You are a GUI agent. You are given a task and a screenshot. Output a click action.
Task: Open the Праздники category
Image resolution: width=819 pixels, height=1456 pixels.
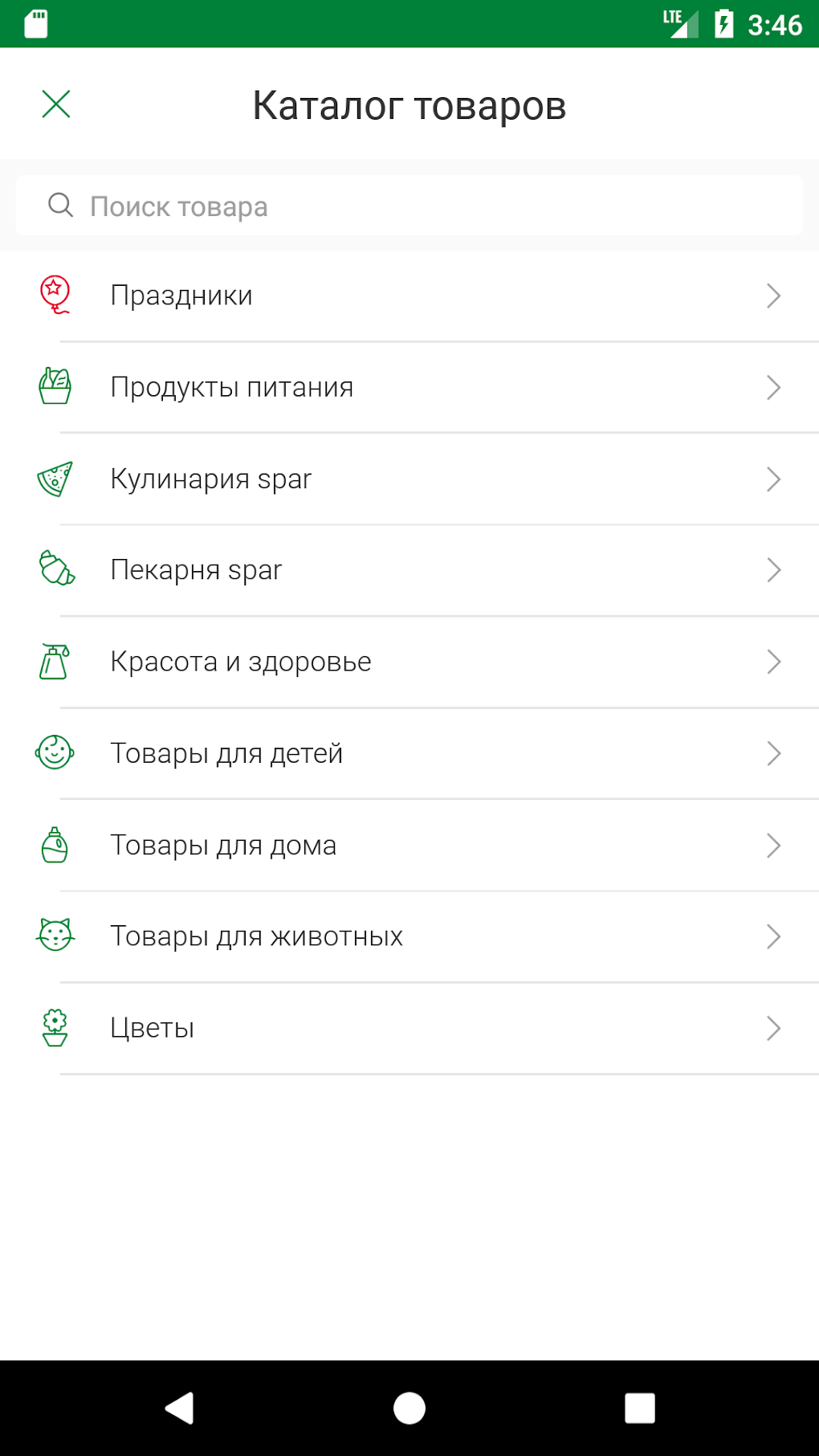[x=409, y=296]
